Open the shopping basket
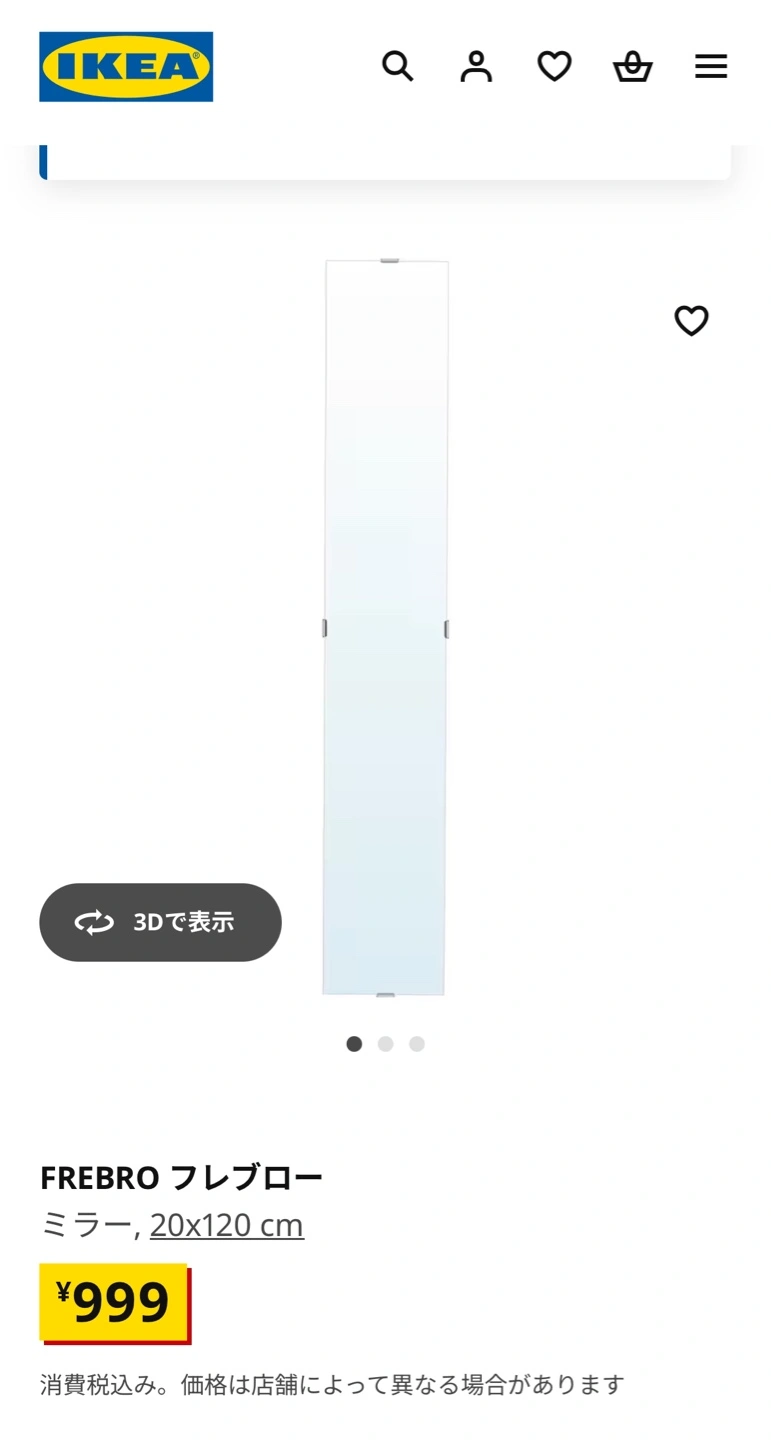Image resolution: width=771 pixels, height=1440 pixels. pos(632,67)
